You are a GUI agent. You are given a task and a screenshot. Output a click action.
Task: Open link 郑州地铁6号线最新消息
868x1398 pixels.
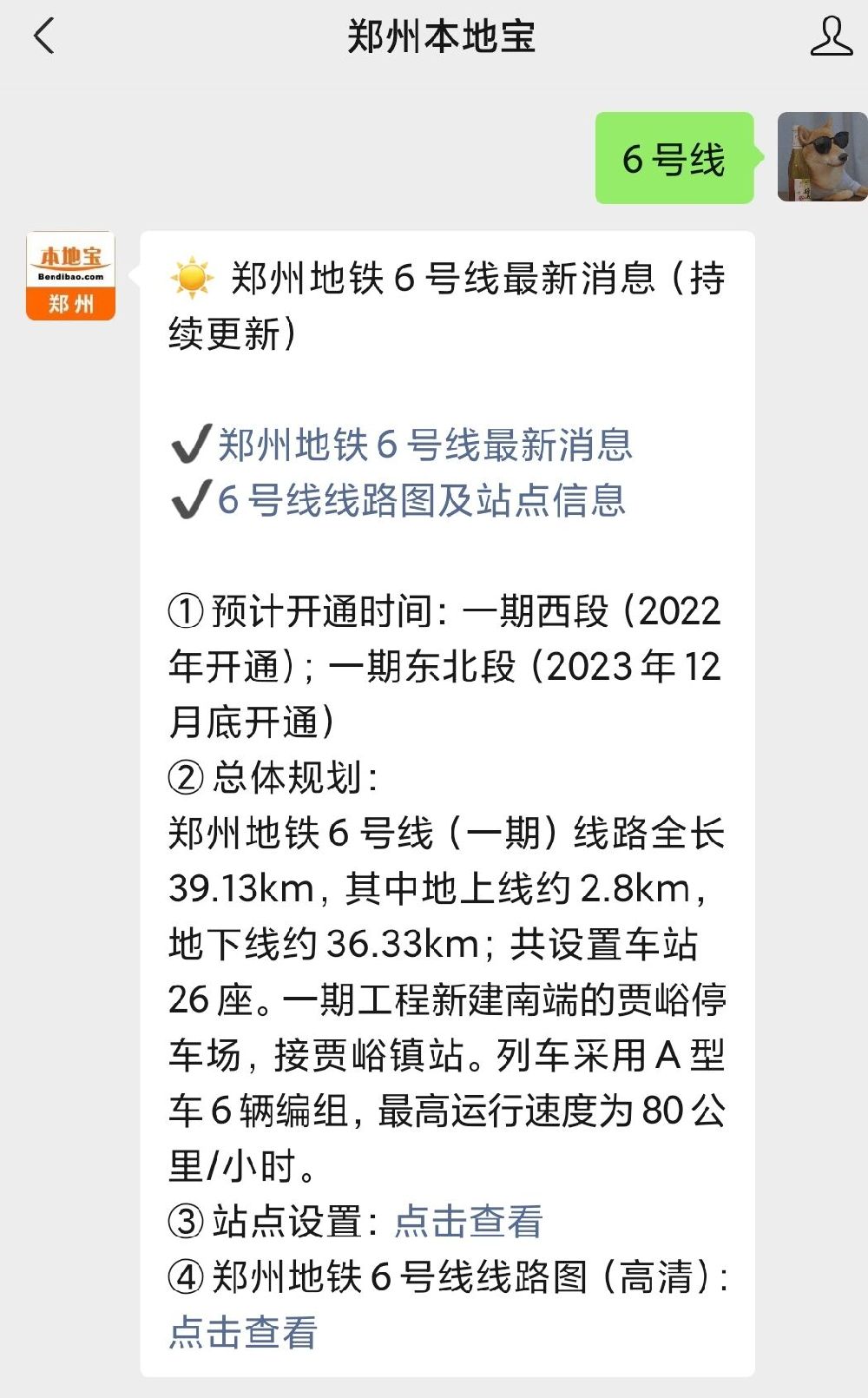[x=424, y=445]
